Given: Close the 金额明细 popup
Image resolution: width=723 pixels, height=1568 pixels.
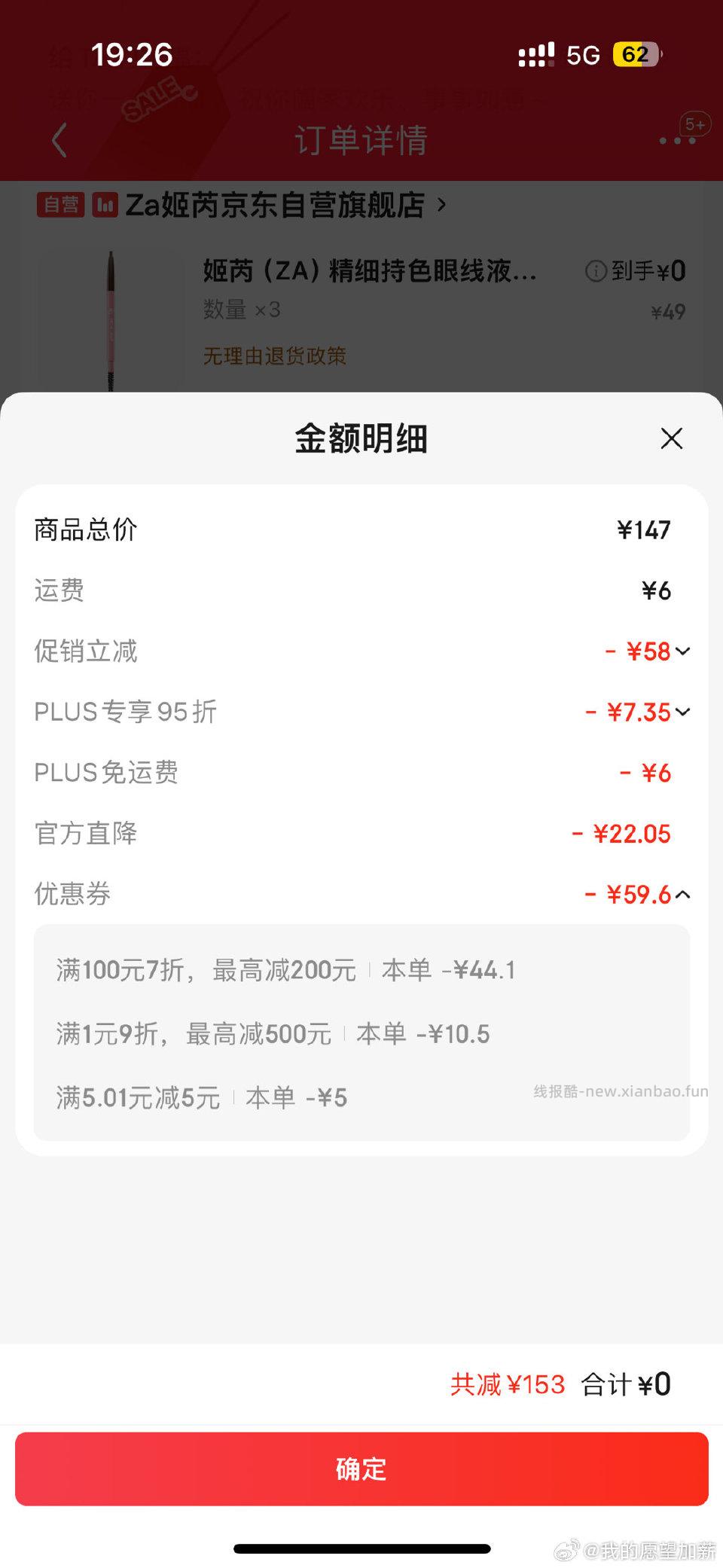Looking at the screenshot, I should click(x=671, y=439).
